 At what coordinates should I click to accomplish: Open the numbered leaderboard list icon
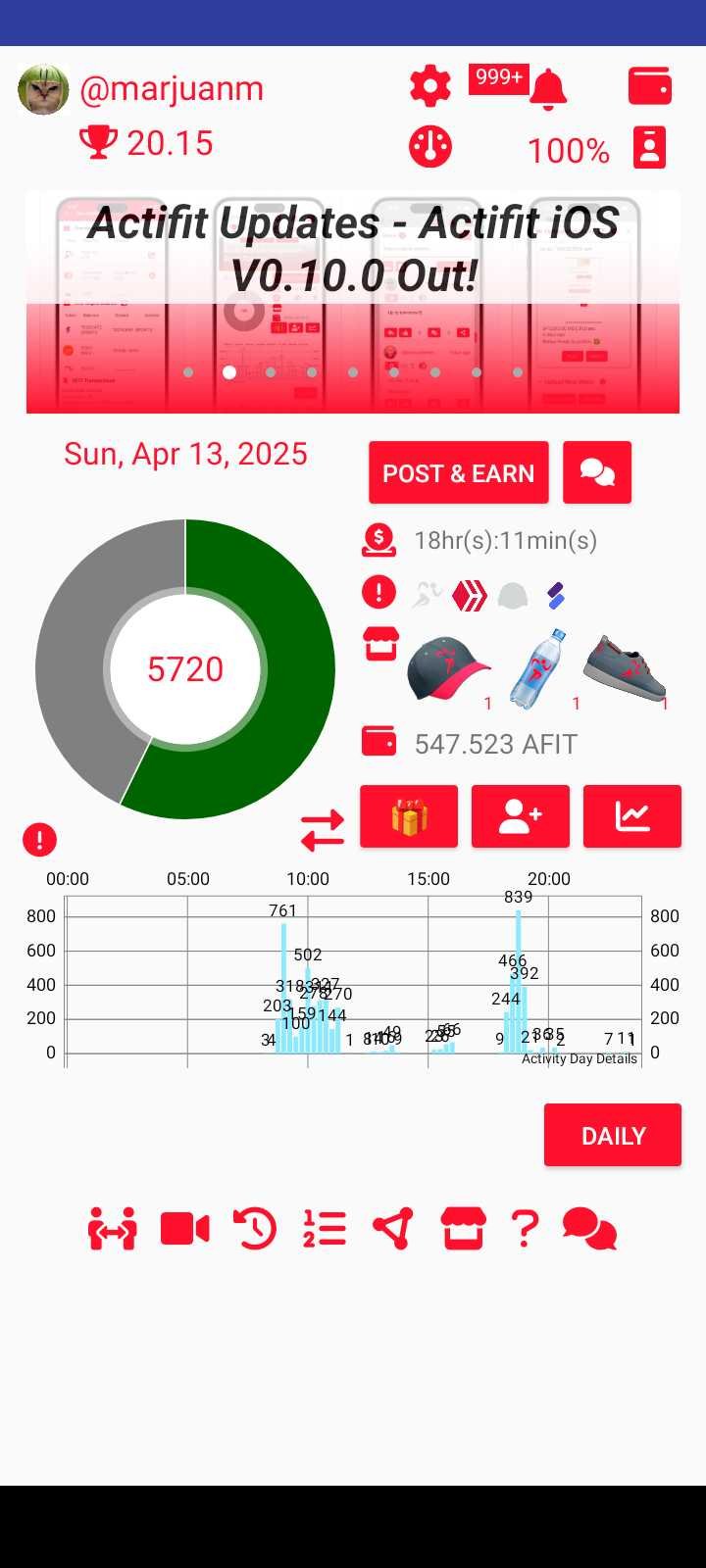[x=325, y=1228]
